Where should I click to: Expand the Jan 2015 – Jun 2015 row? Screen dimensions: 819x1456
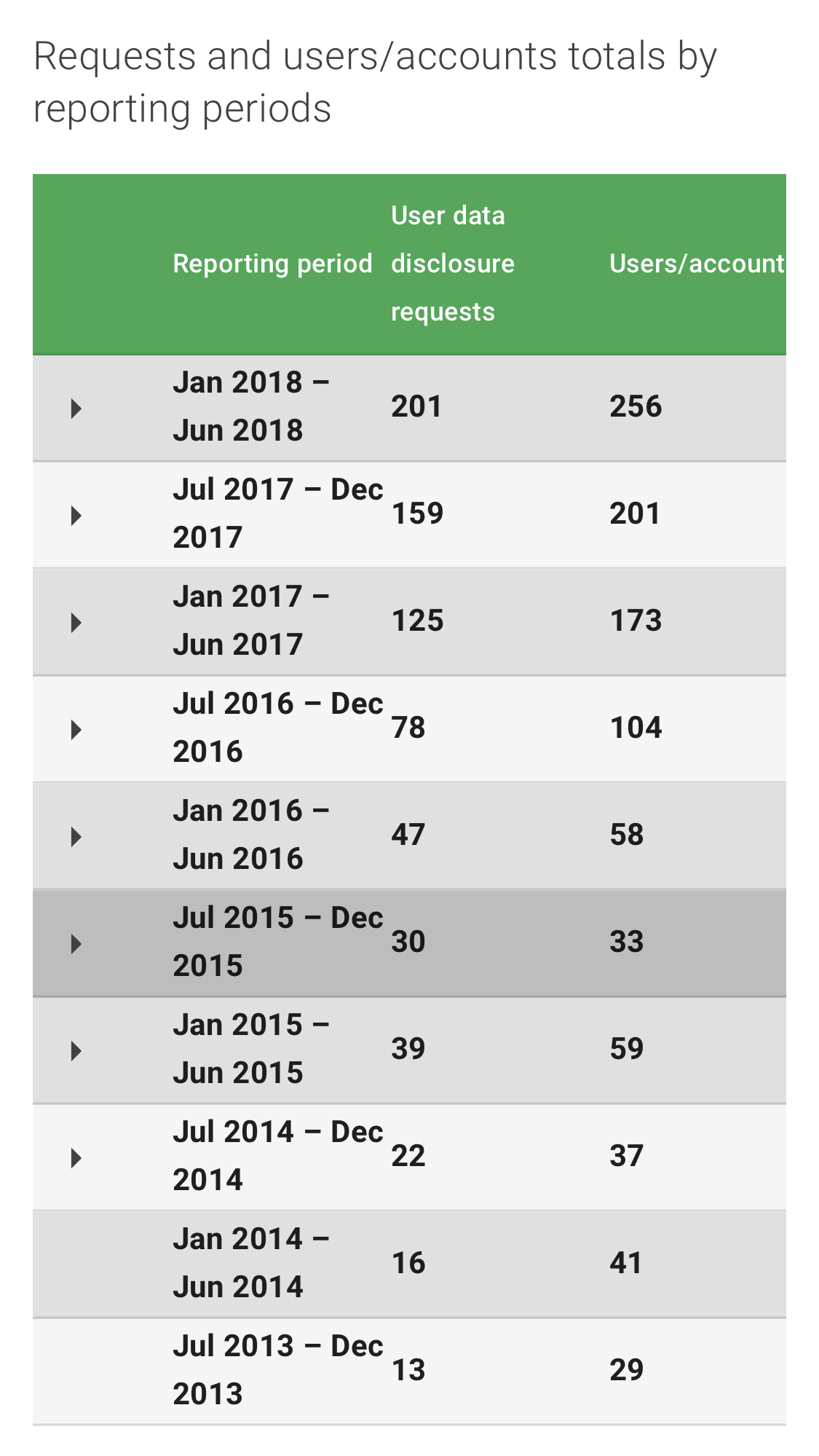(x=76, y=1051)
